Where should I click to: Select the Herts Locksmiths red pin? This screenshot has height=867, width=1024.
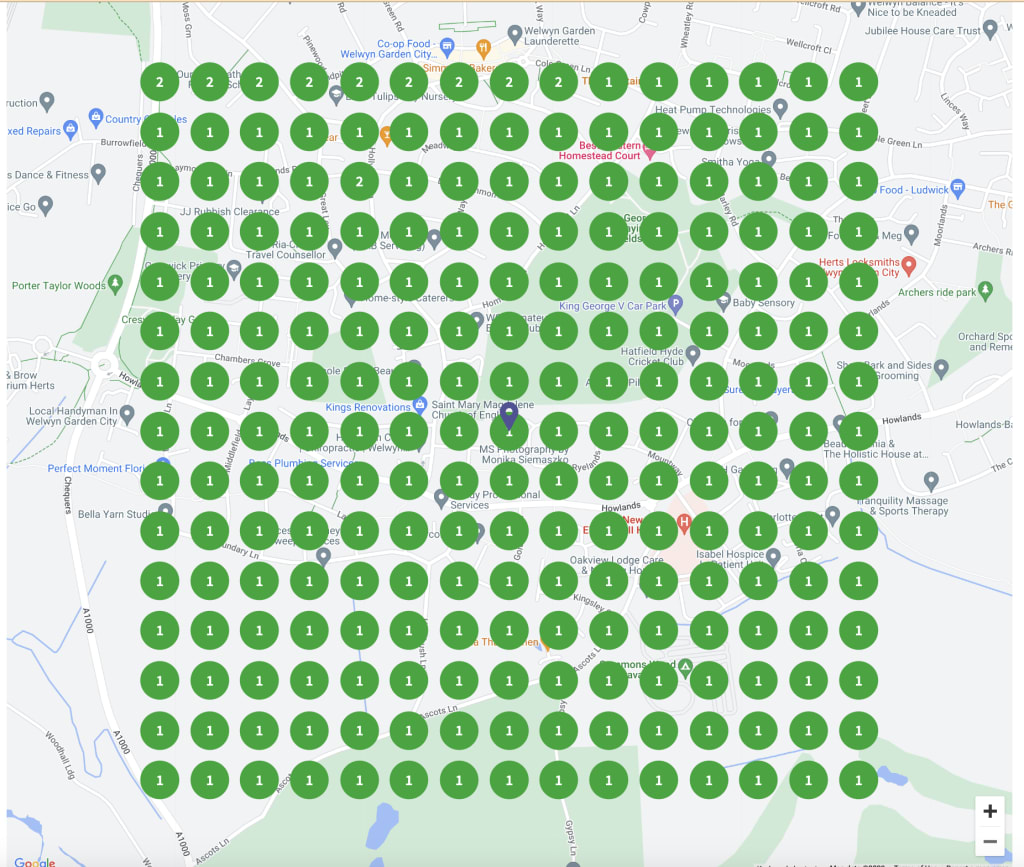pos(909,266)
